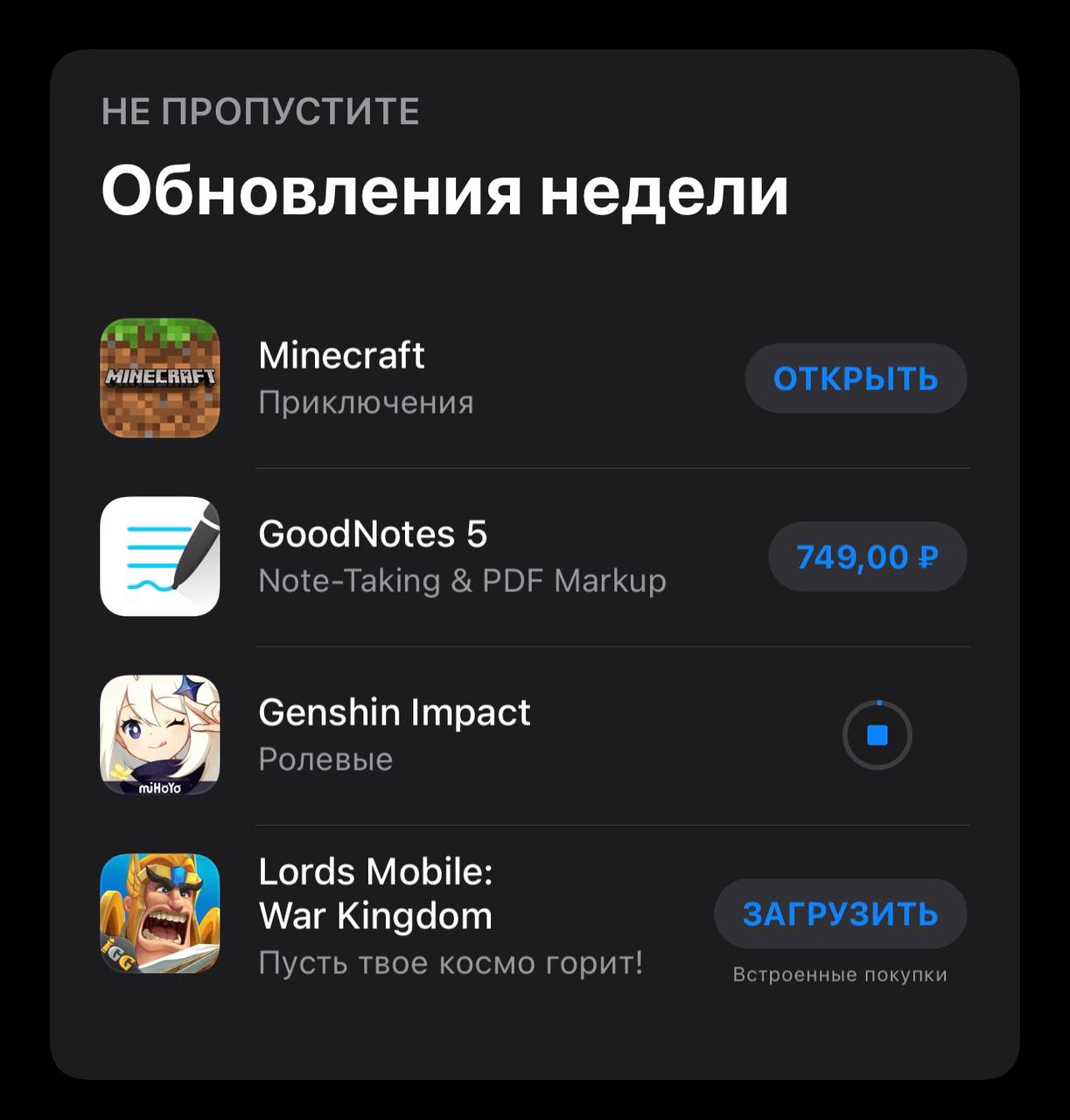Open the Minecraft app page
Viewport: 1070px width, 1120px height.
coord(341,356)
